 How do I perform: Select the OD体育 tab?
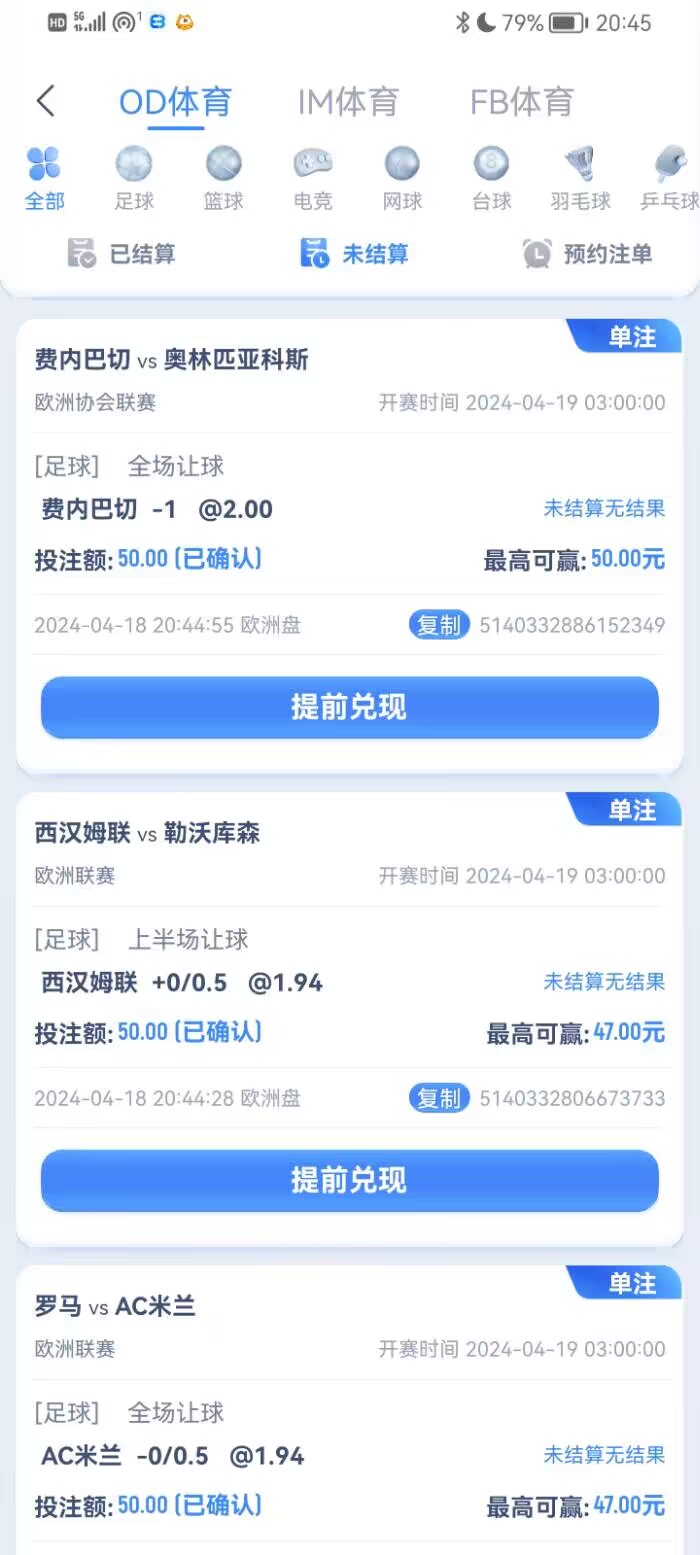coord(175,102)
